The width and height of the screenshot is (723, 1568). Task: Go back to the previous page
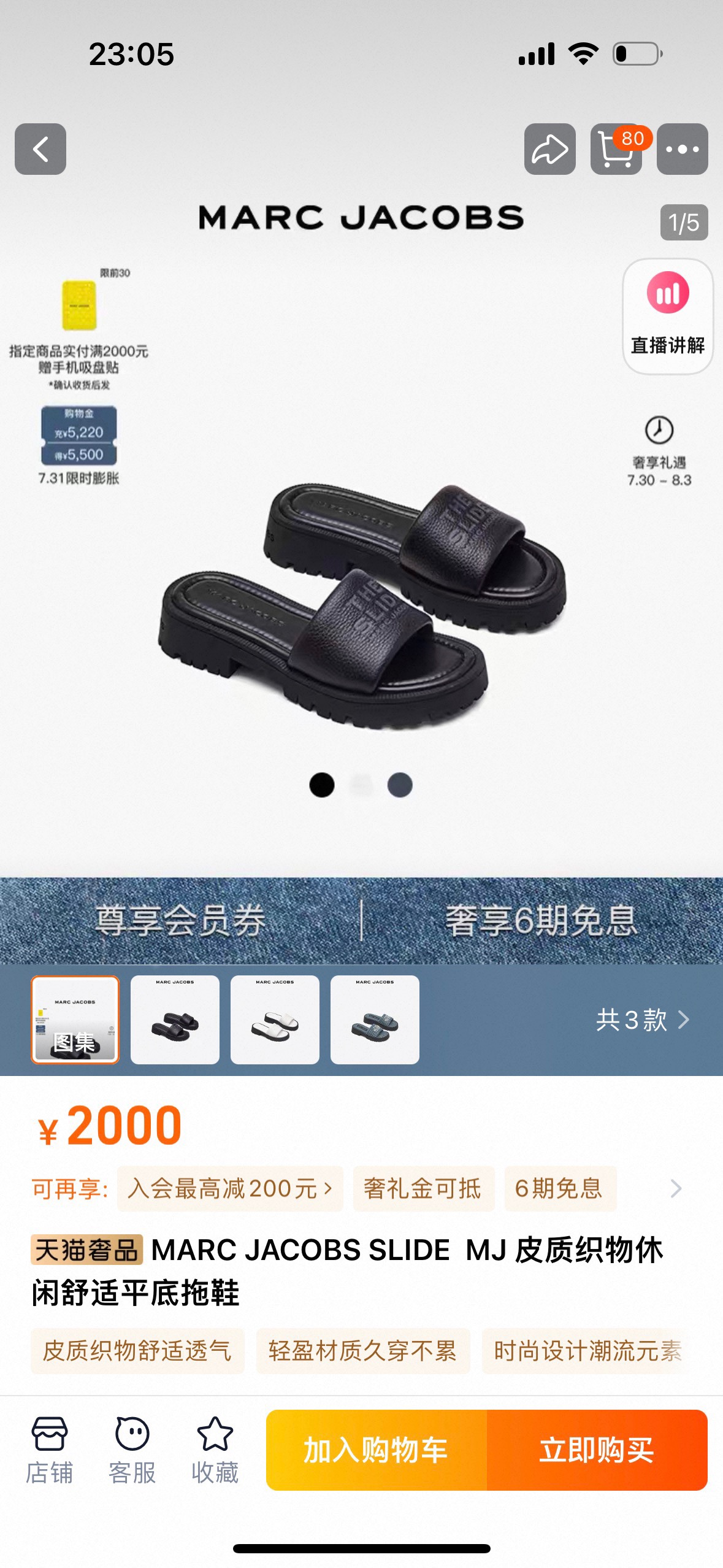(40, 149)
